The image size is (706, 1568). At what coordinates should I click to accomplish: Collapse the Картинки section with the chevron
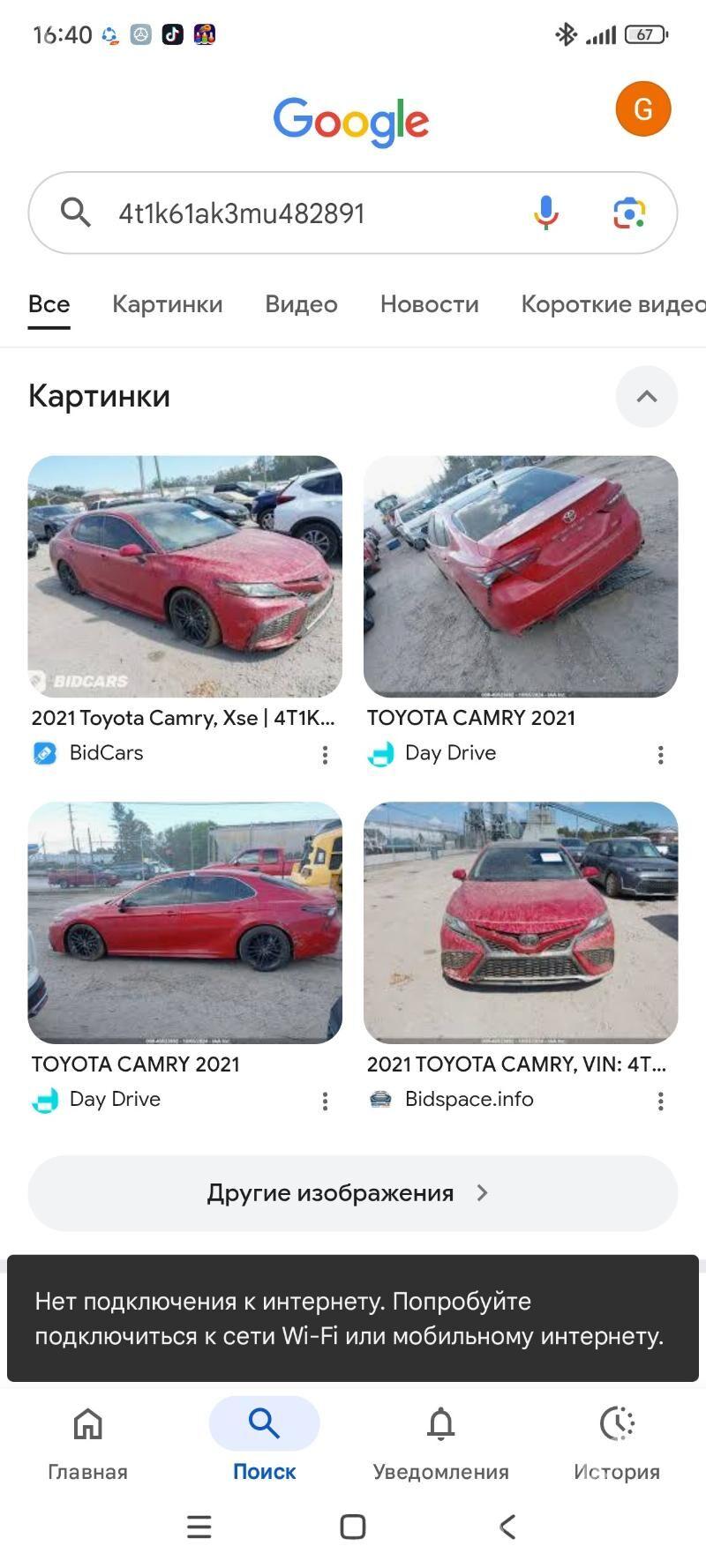pyautogui.click(x=647, y=397)
